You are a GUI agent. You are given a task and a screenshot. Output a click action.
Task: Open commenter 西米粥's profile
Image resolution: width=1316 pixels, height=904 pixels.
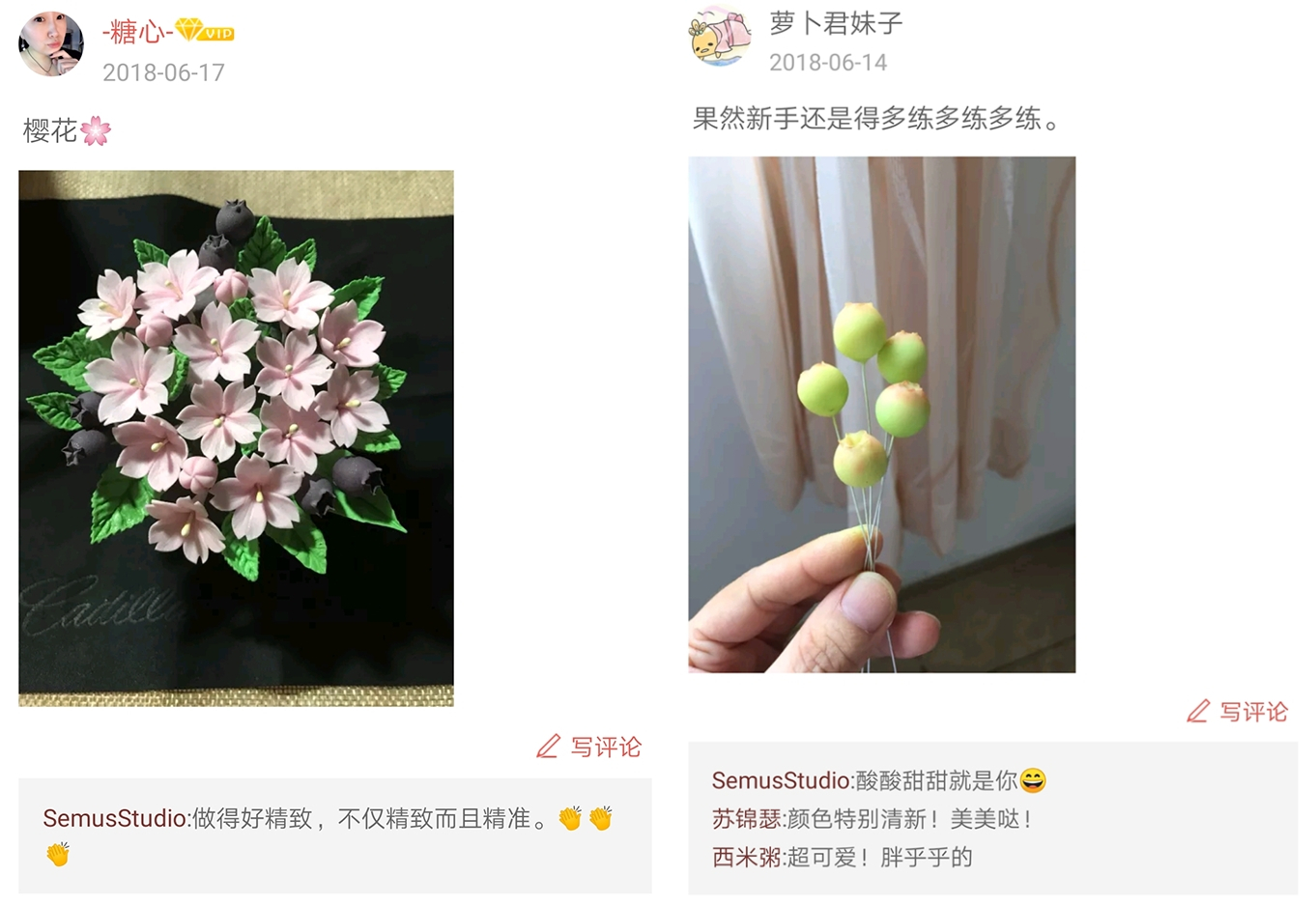coord(746,858)
